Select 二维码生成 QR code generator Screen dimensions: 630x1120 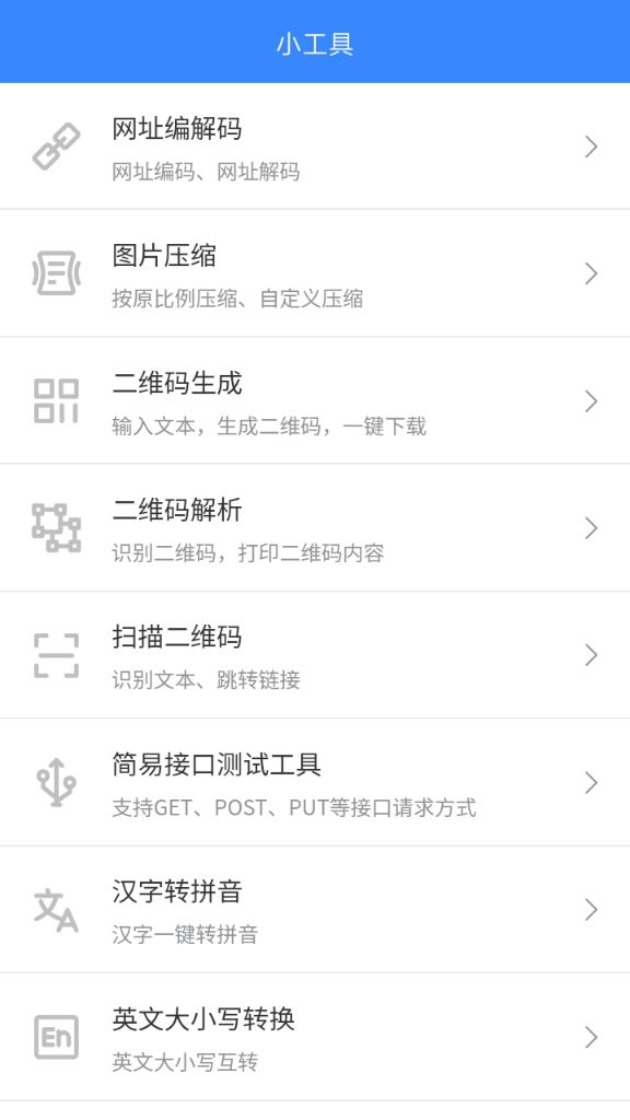(x=315, y=401)
